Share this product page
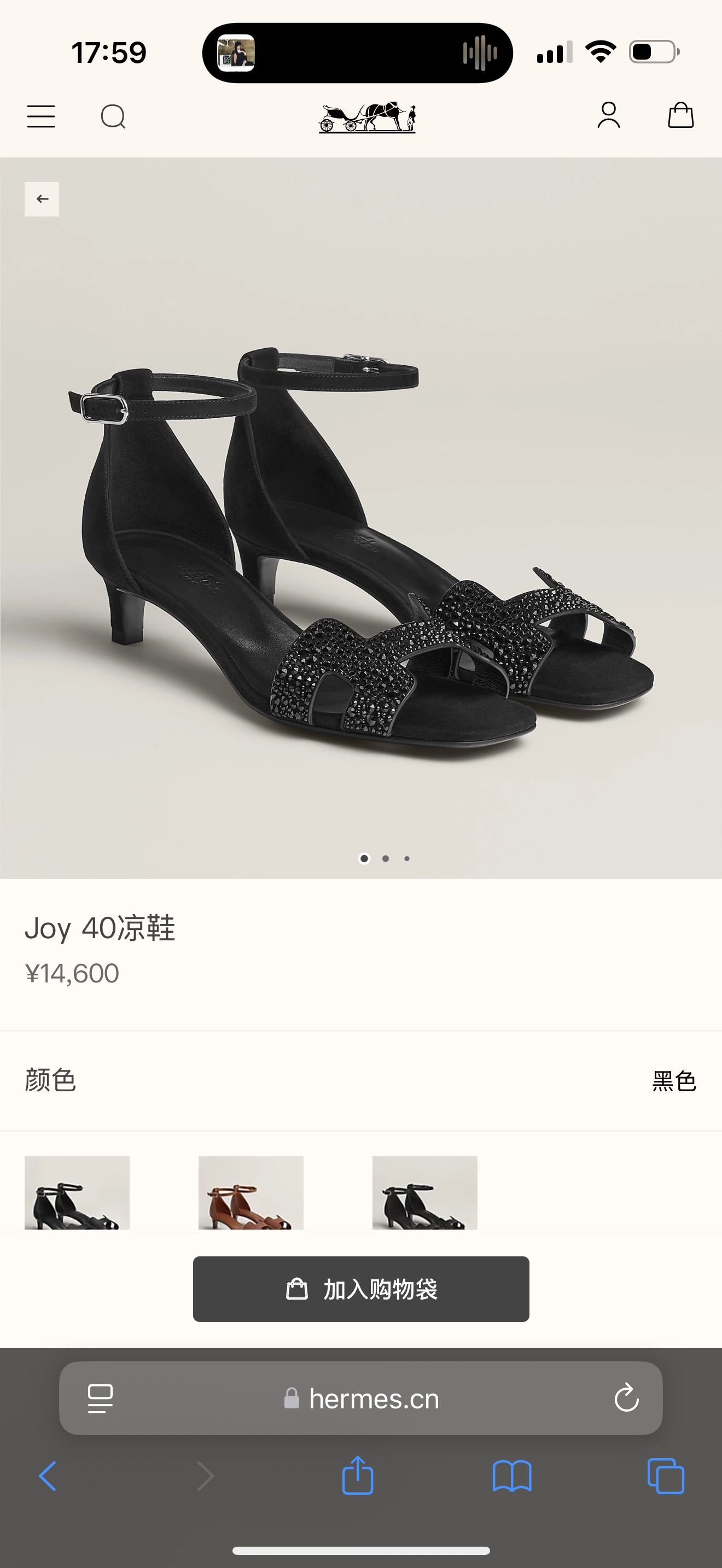Viewport: 722px width, 1568px height. coord(357,1476)
